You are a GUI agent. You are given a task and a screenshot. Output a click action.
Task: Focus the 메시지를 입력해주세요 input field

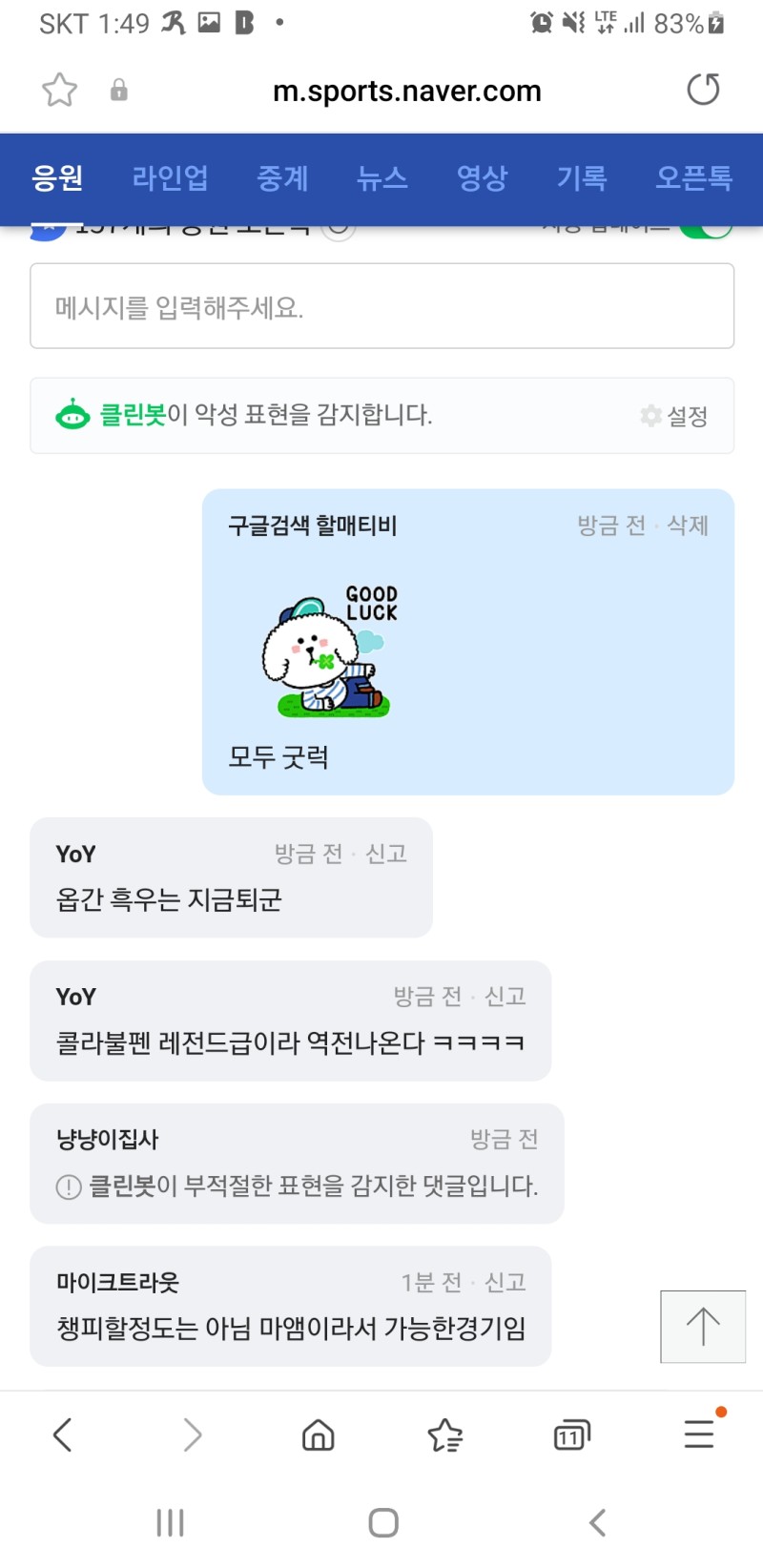(x=381, y=307)
